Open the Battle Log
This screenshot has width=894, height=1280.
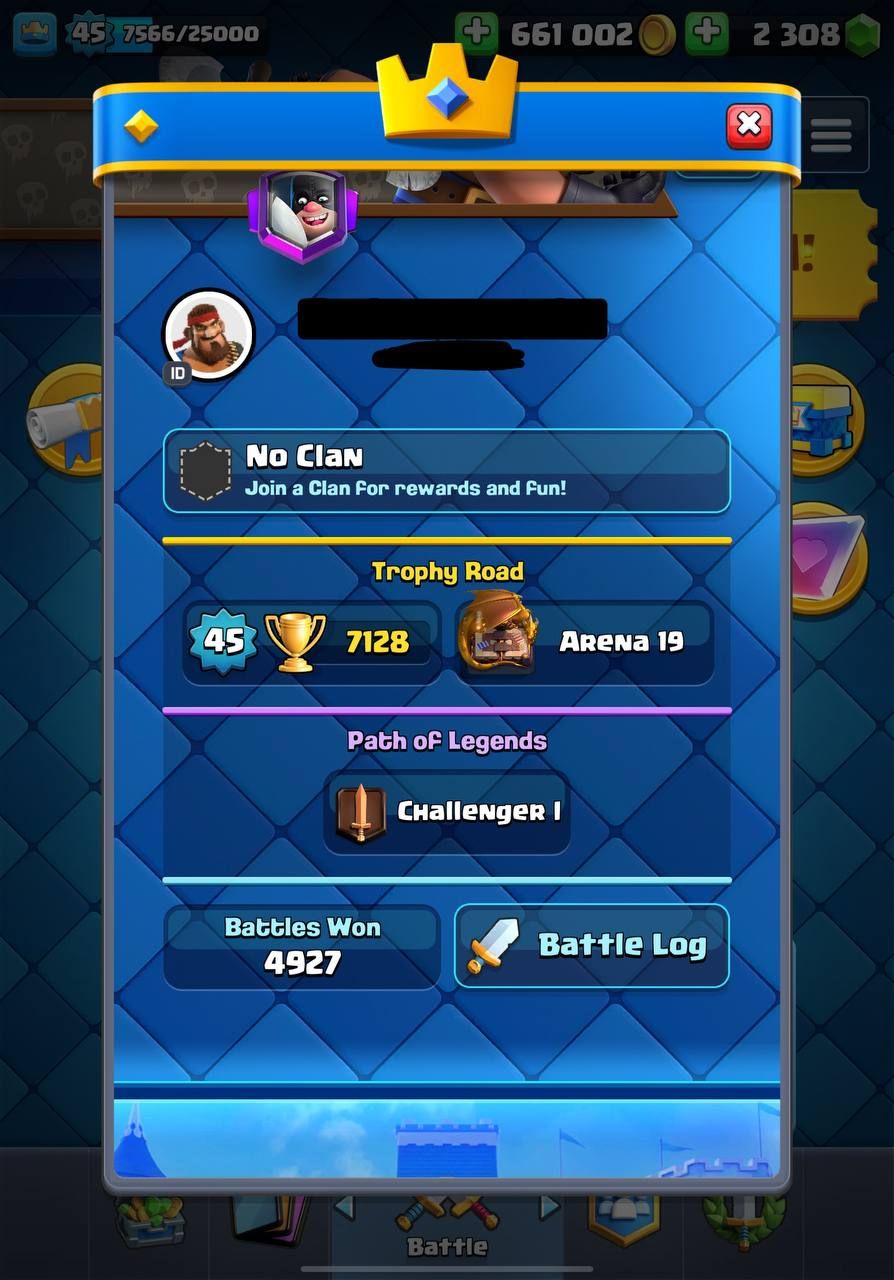click(592, 945)
